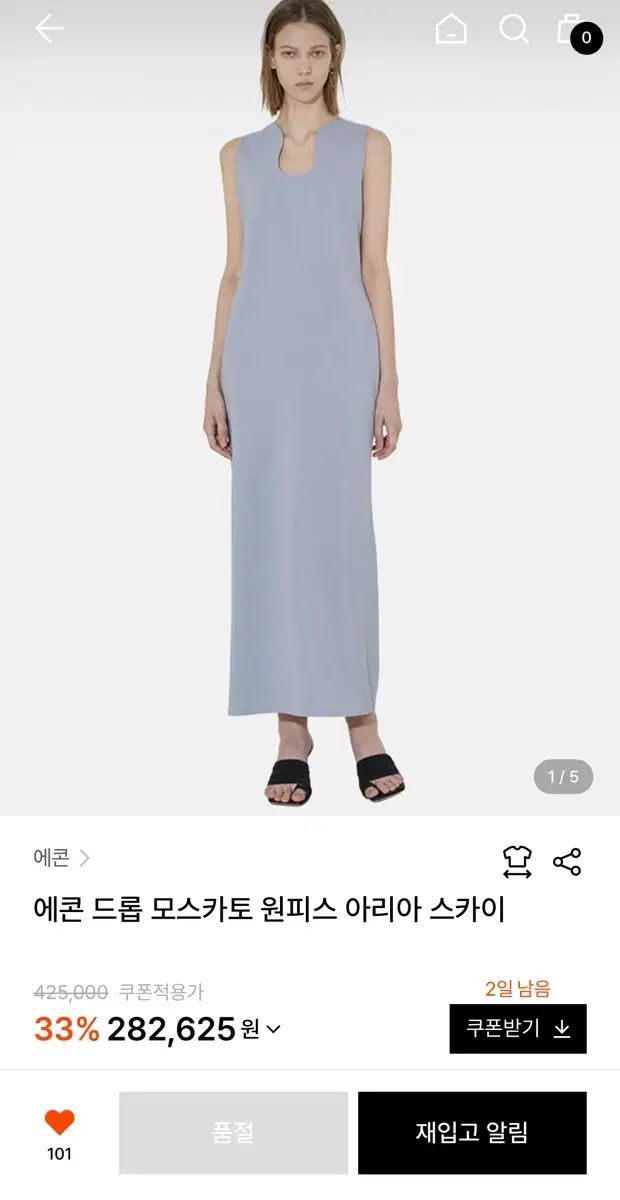Open the 에콘 brand link
This screenshot has height=1200, width=620.
pos(61,858)
